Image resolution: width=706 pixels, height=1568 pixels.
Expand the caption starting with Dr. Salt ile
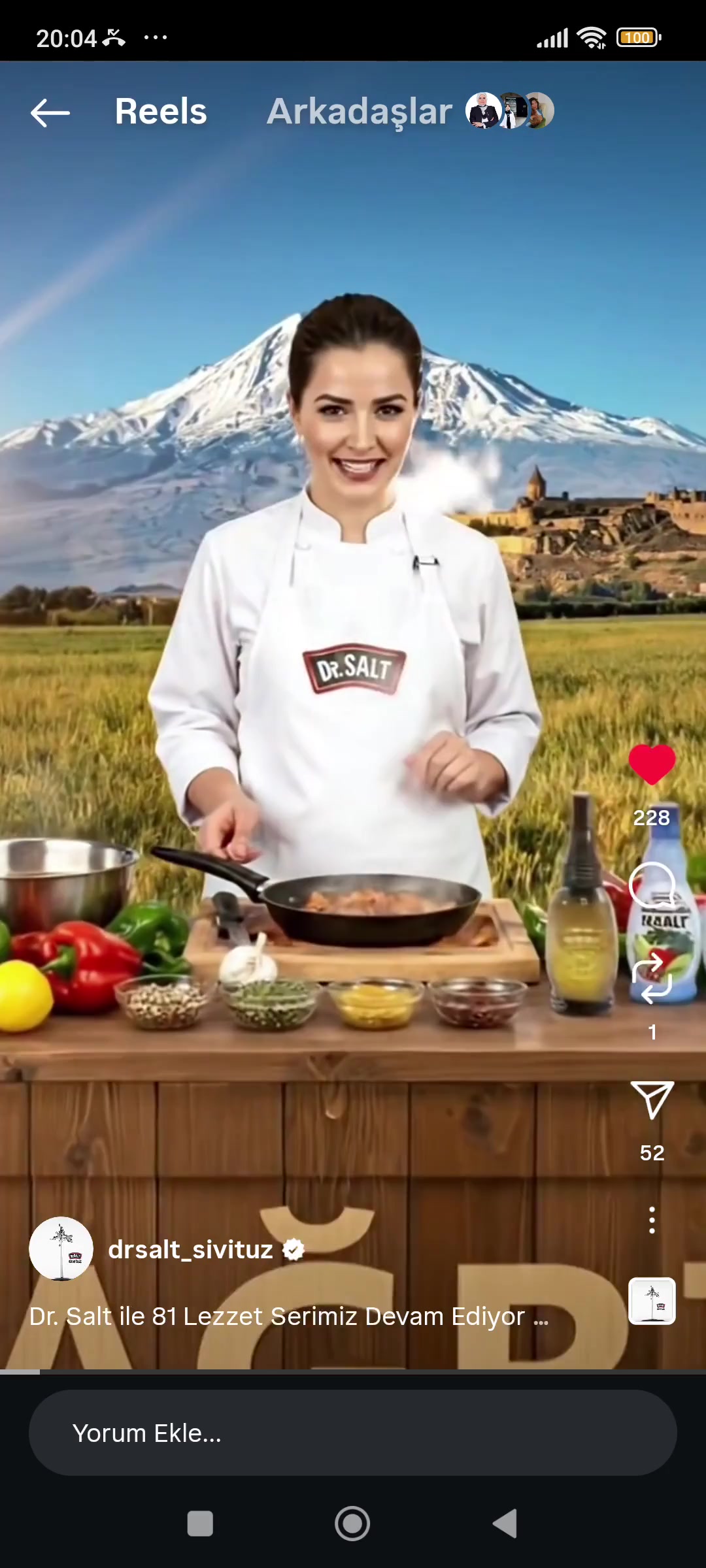(x=289, y=1316)
